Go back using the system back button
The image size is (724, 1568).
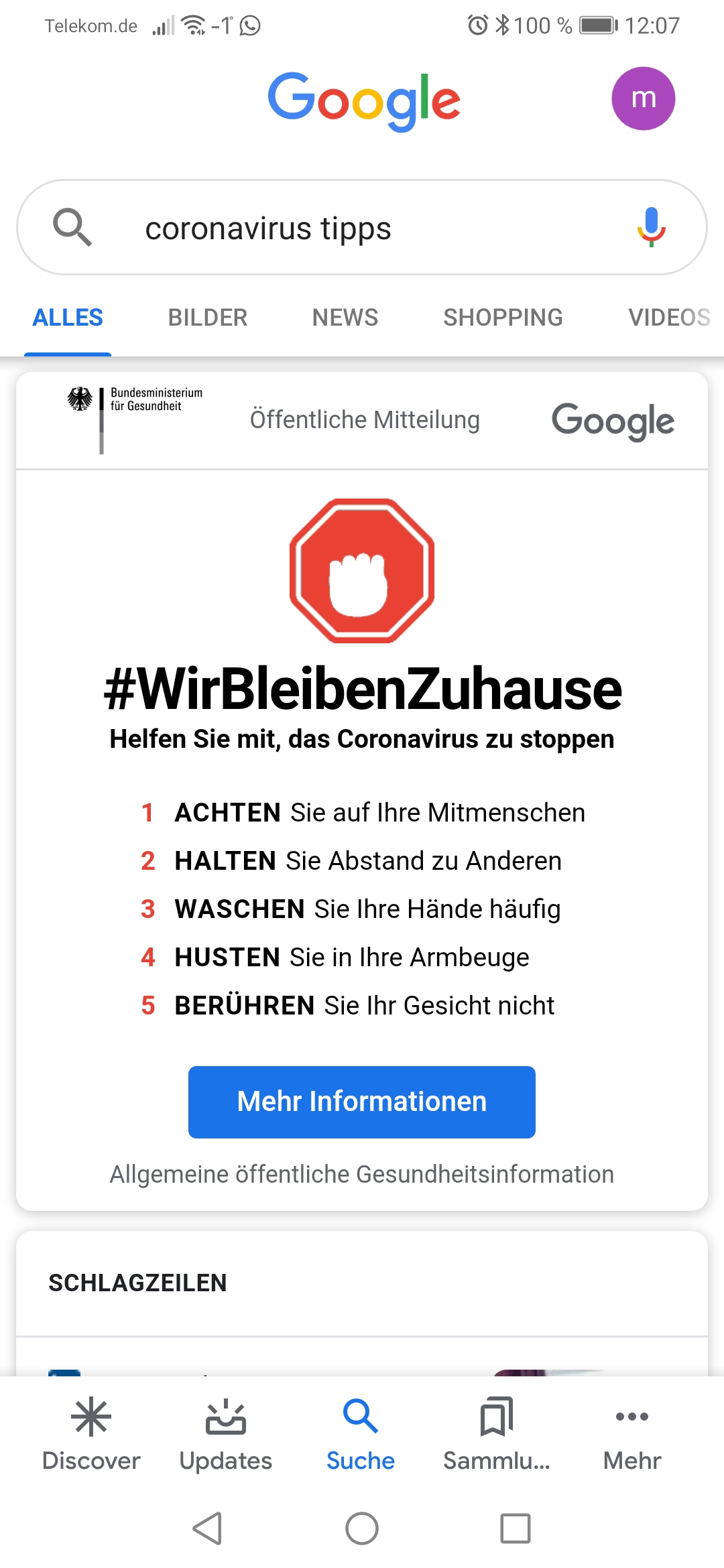207,1528
